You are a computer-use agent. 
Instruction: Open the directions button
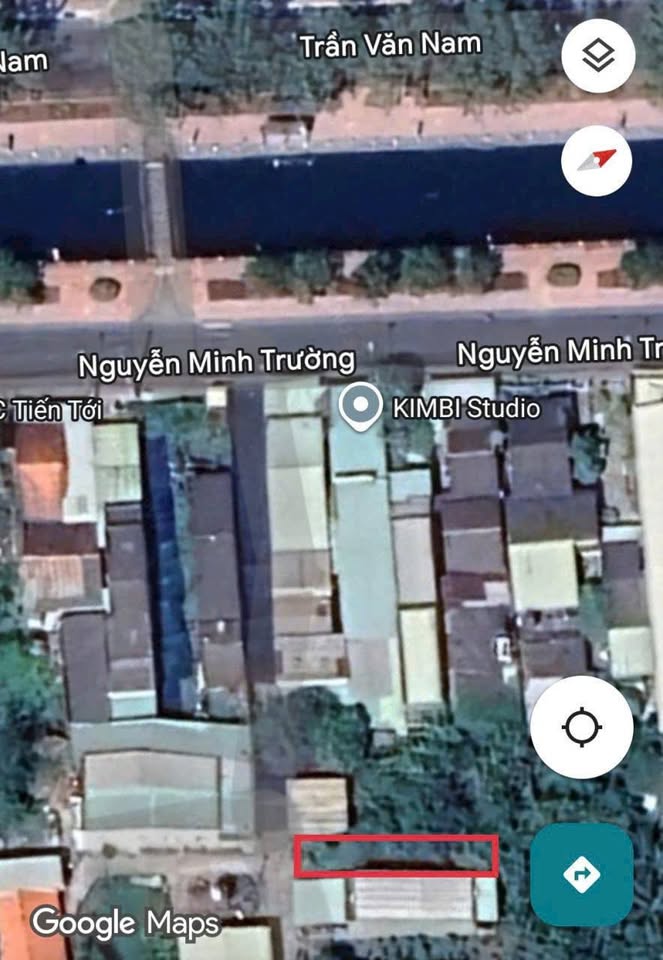(x=582, y=875)
